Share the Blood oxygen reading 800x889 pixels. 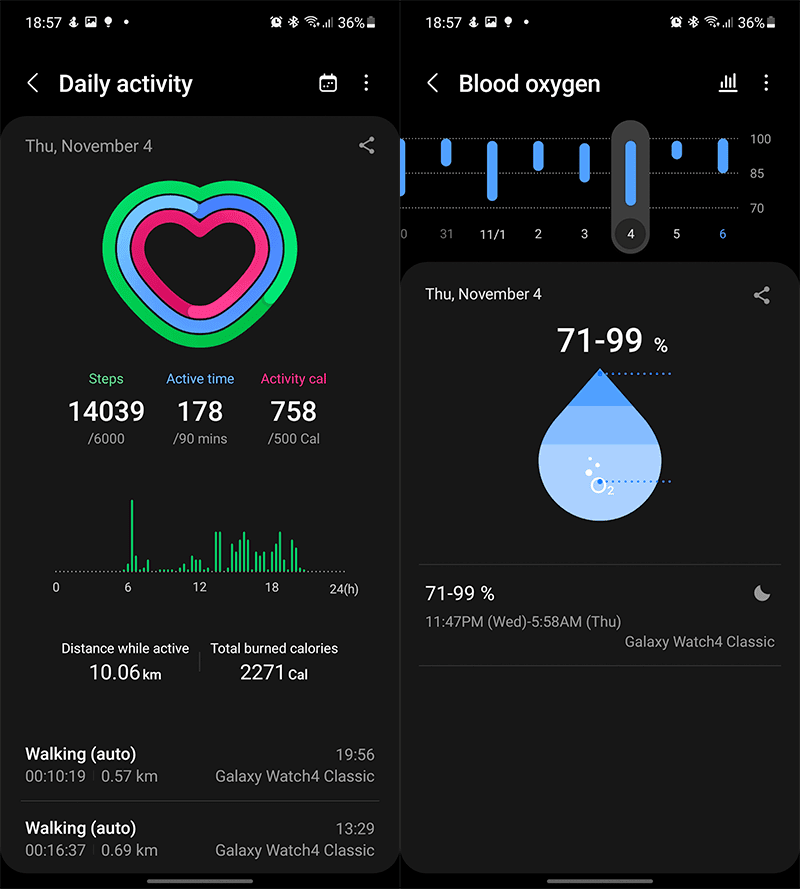(x=762, y=295)
